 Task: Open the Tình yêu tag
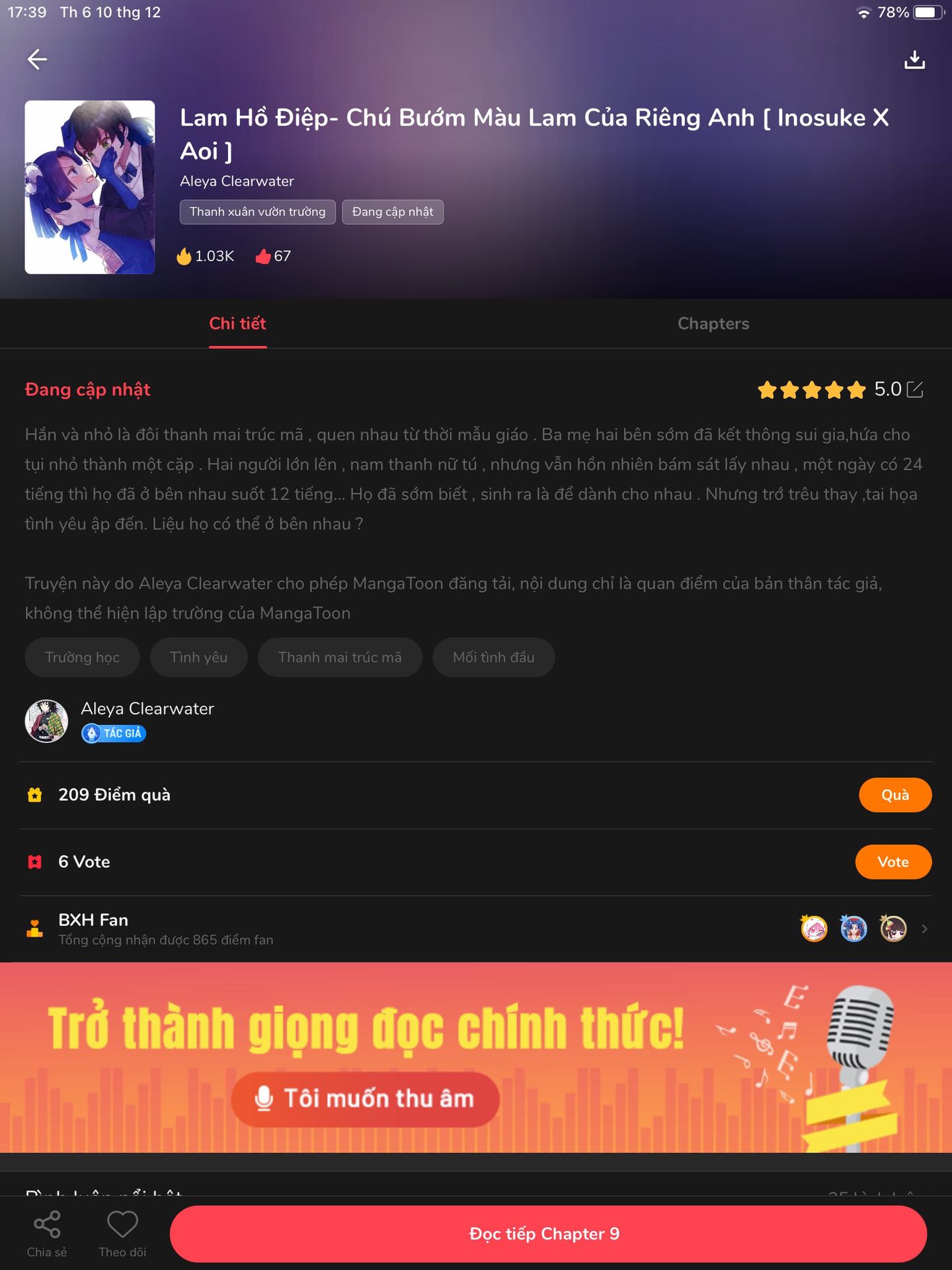pyautogui.click(x=198, y=657)
